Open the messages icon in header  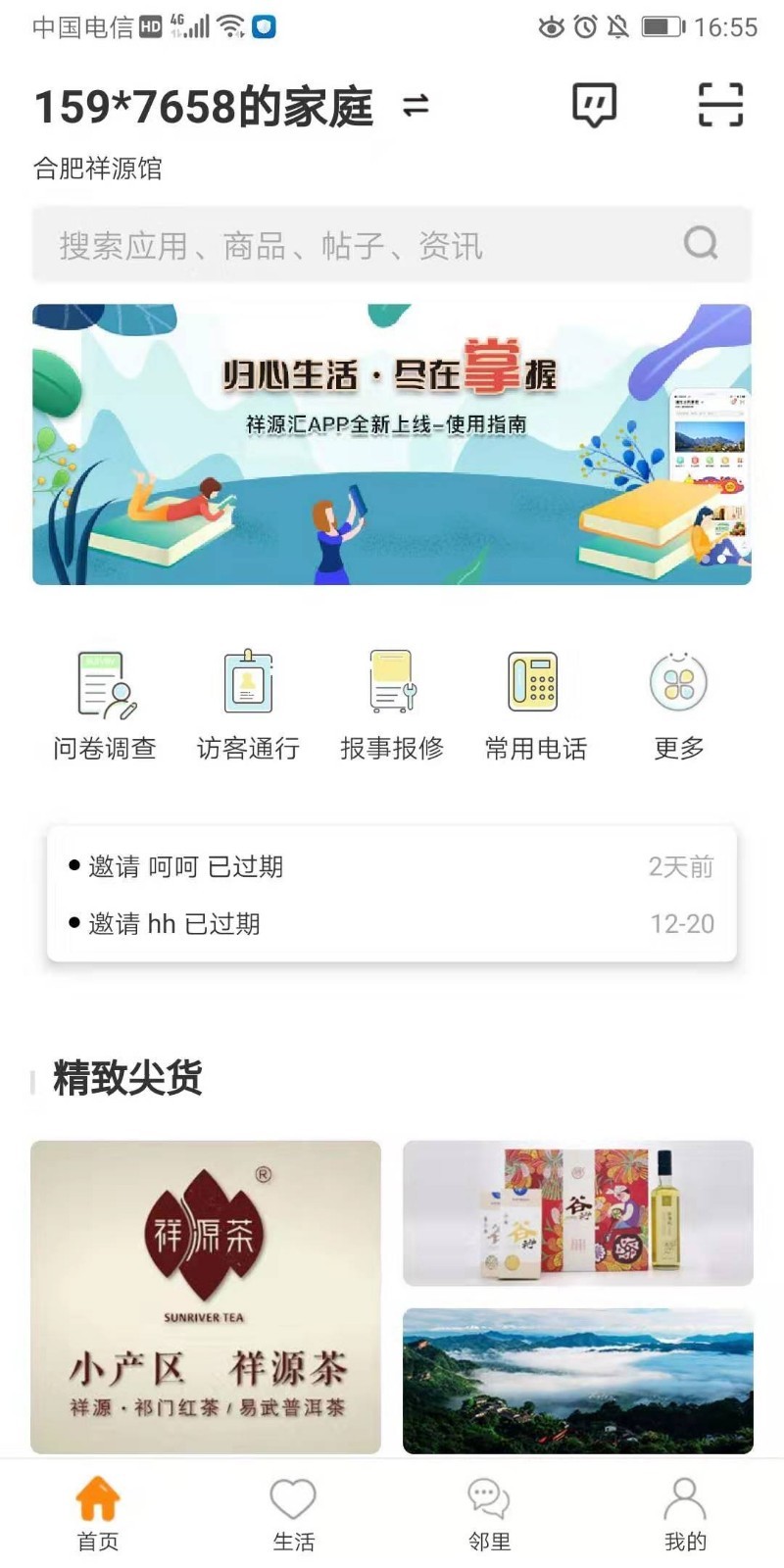594,104
